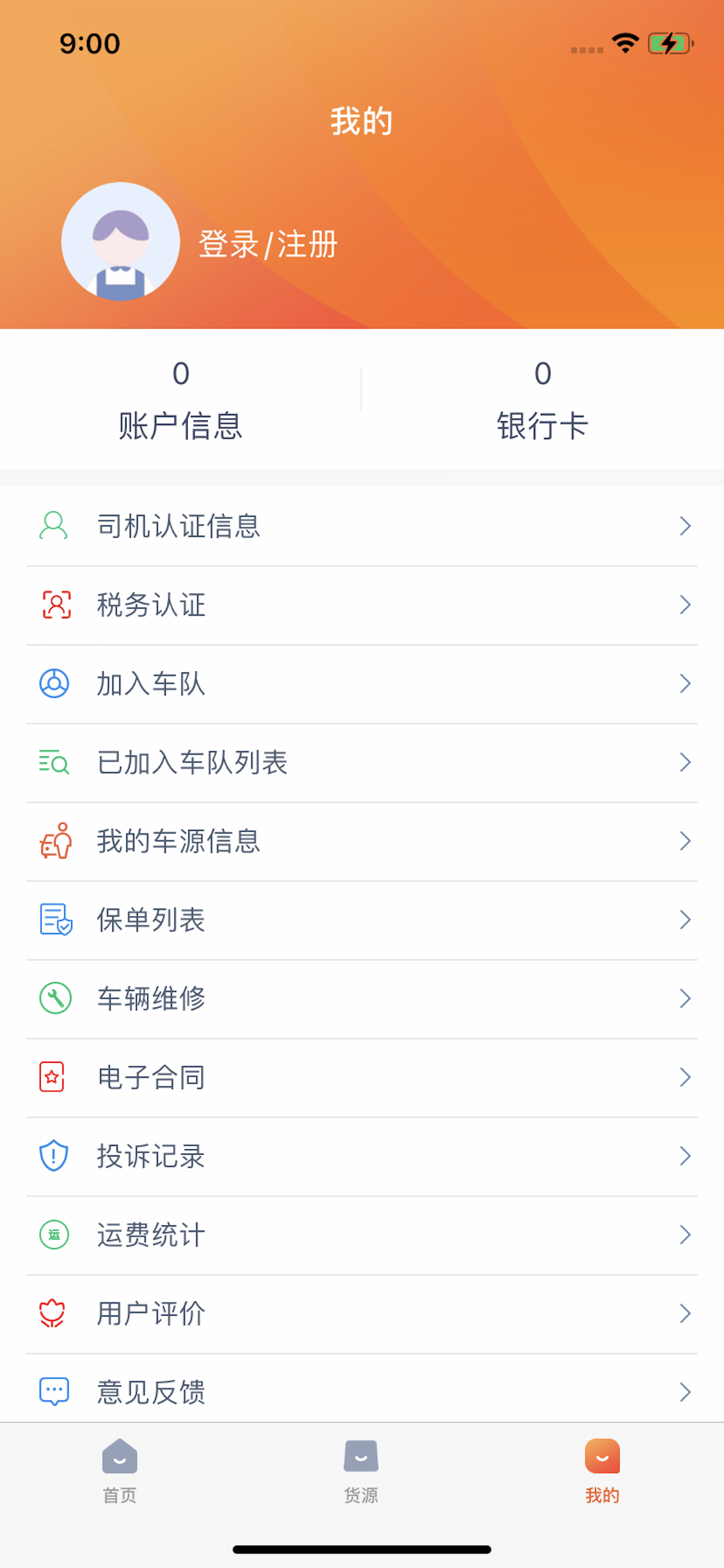Image resolution: width=724 pixels, height=1568 pixels.
Task: Open 用户评价 reviews
Action: [362, 1314]
